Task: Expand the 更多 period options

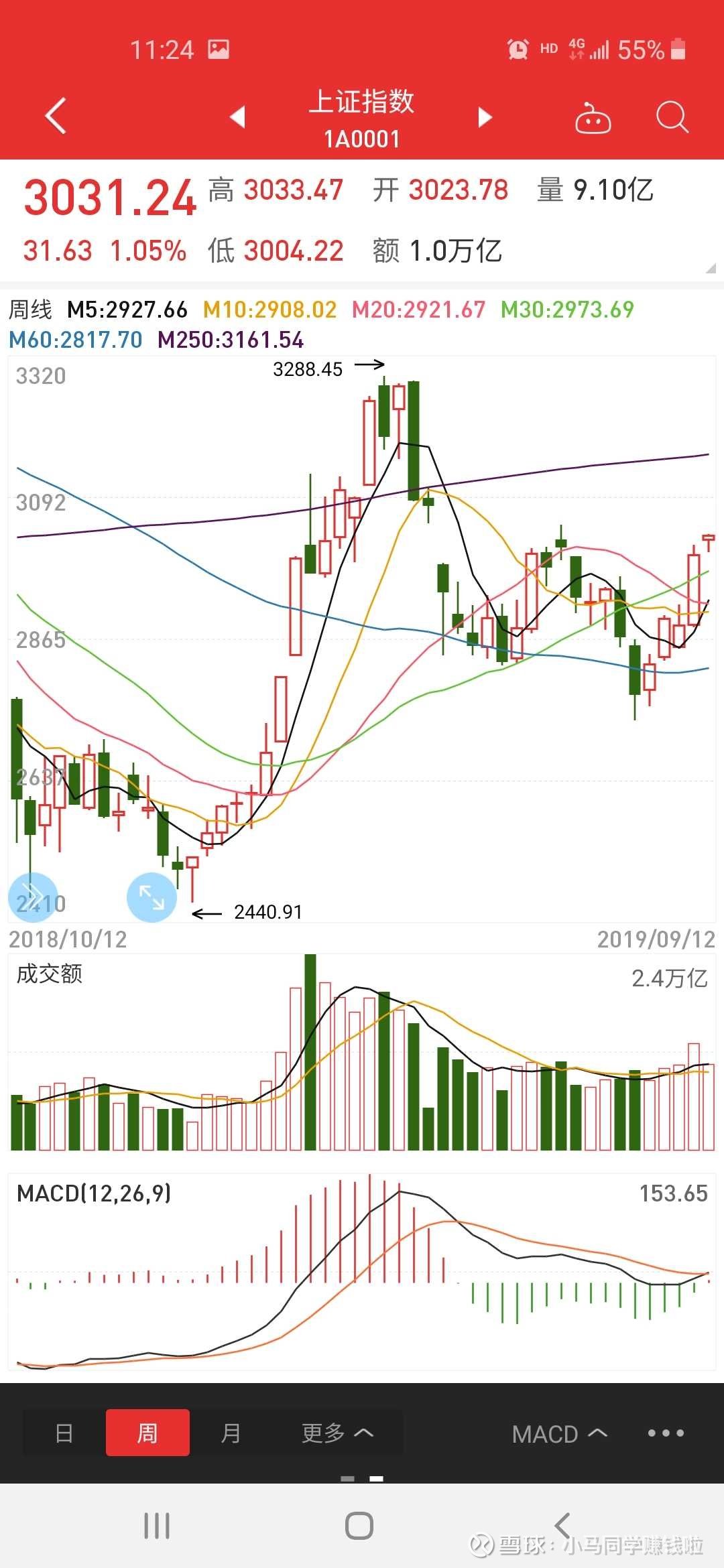Action: click(x=337, y=1433)
